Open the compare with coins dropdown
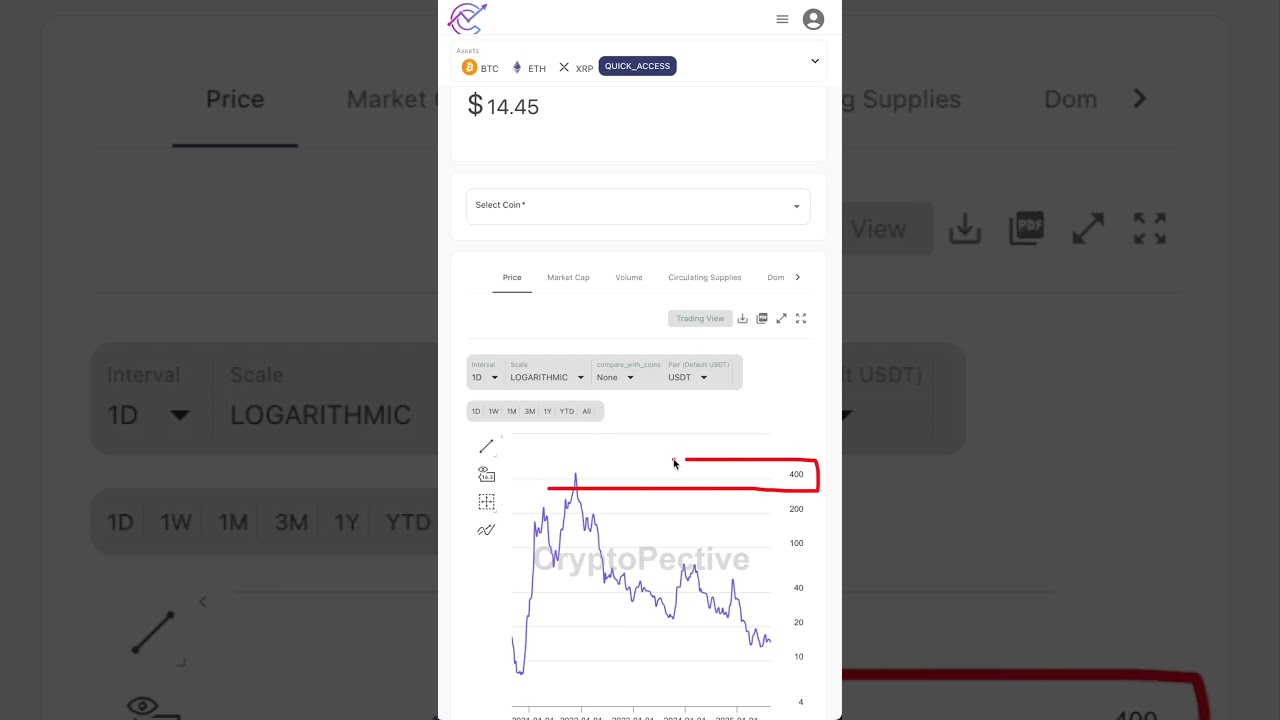The image size is (1280, 720). pos(616,377)
